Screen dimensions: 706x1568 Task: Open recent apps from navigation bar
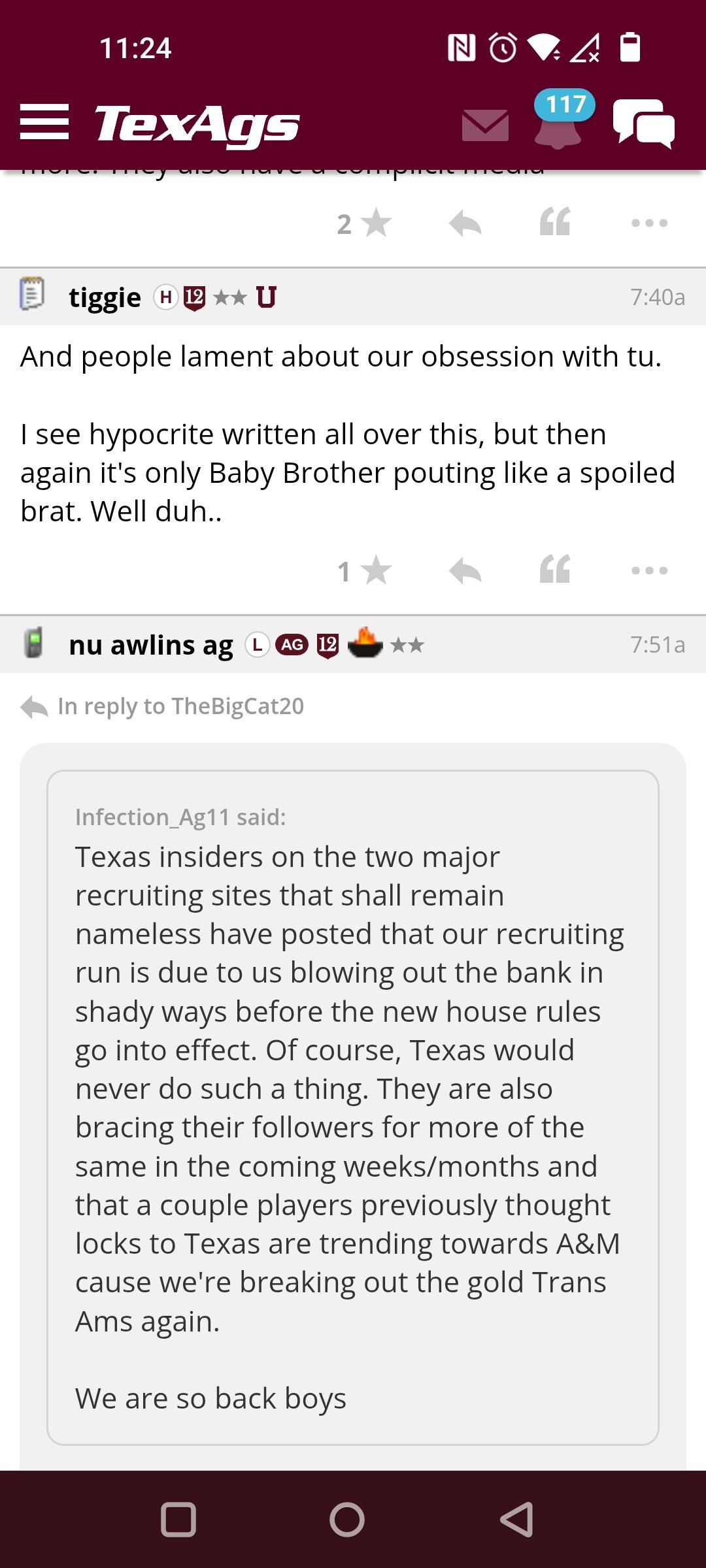(178, 1520)
